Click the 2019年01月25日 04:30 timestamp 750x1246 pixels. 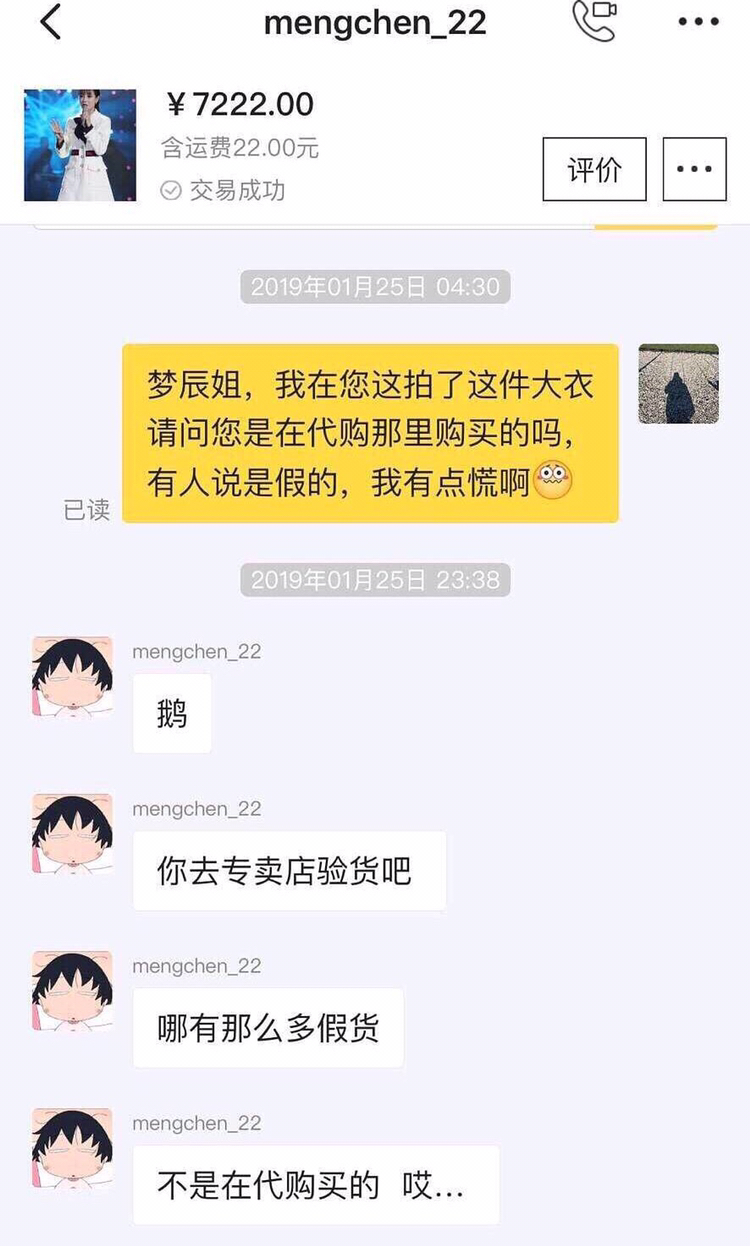pos(374,287)
